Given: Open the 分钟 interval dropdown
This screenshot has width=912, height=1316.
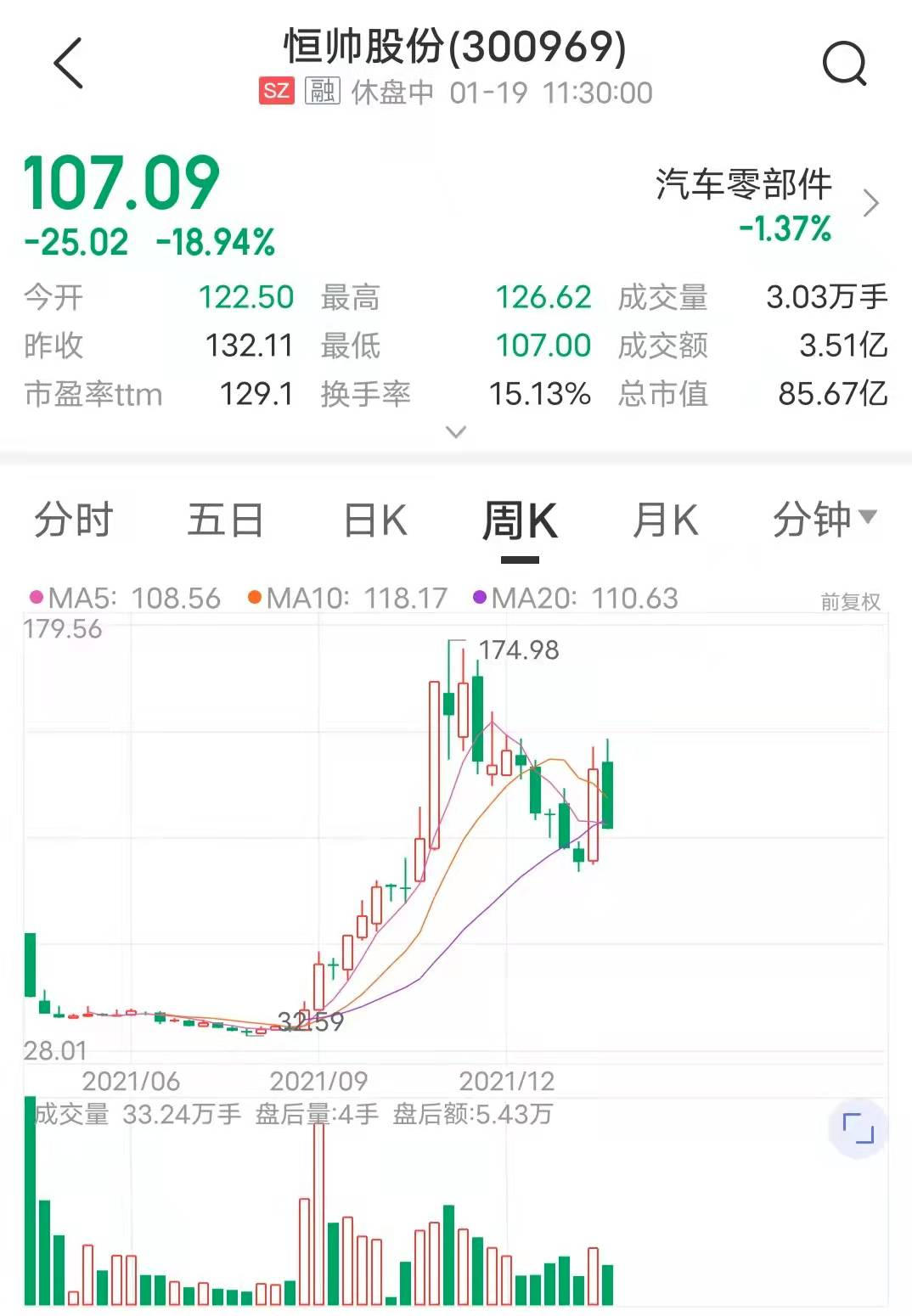Looking at the screenshot, I should 822,520.
